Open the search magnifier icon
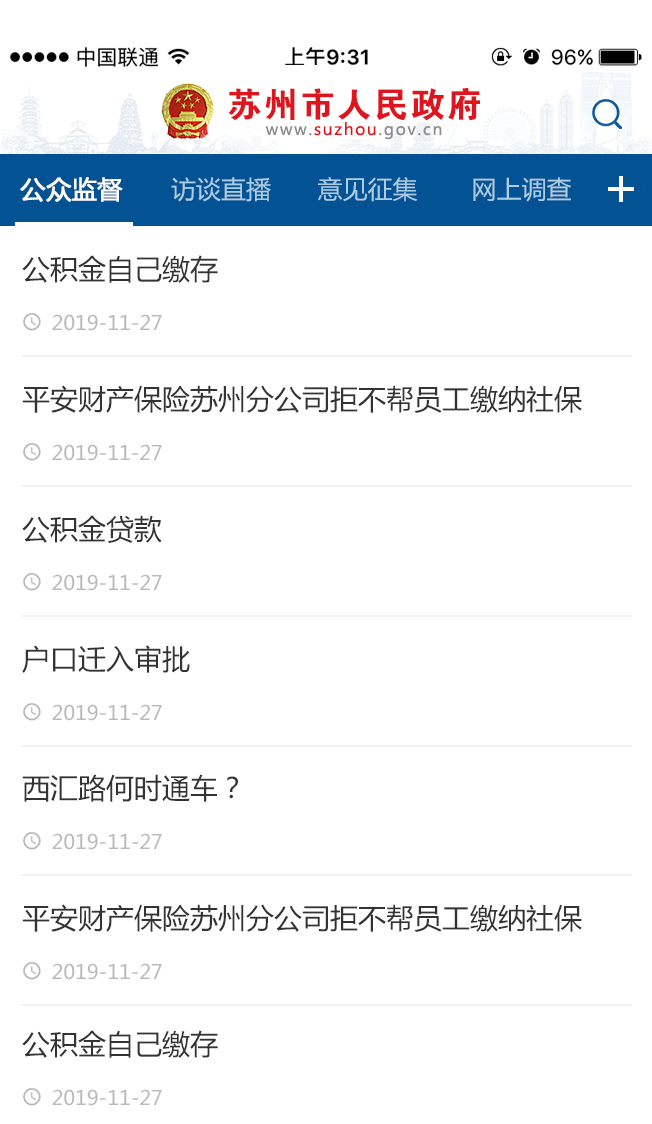The width and height of the screenshot is (652, 1124). 607,115
